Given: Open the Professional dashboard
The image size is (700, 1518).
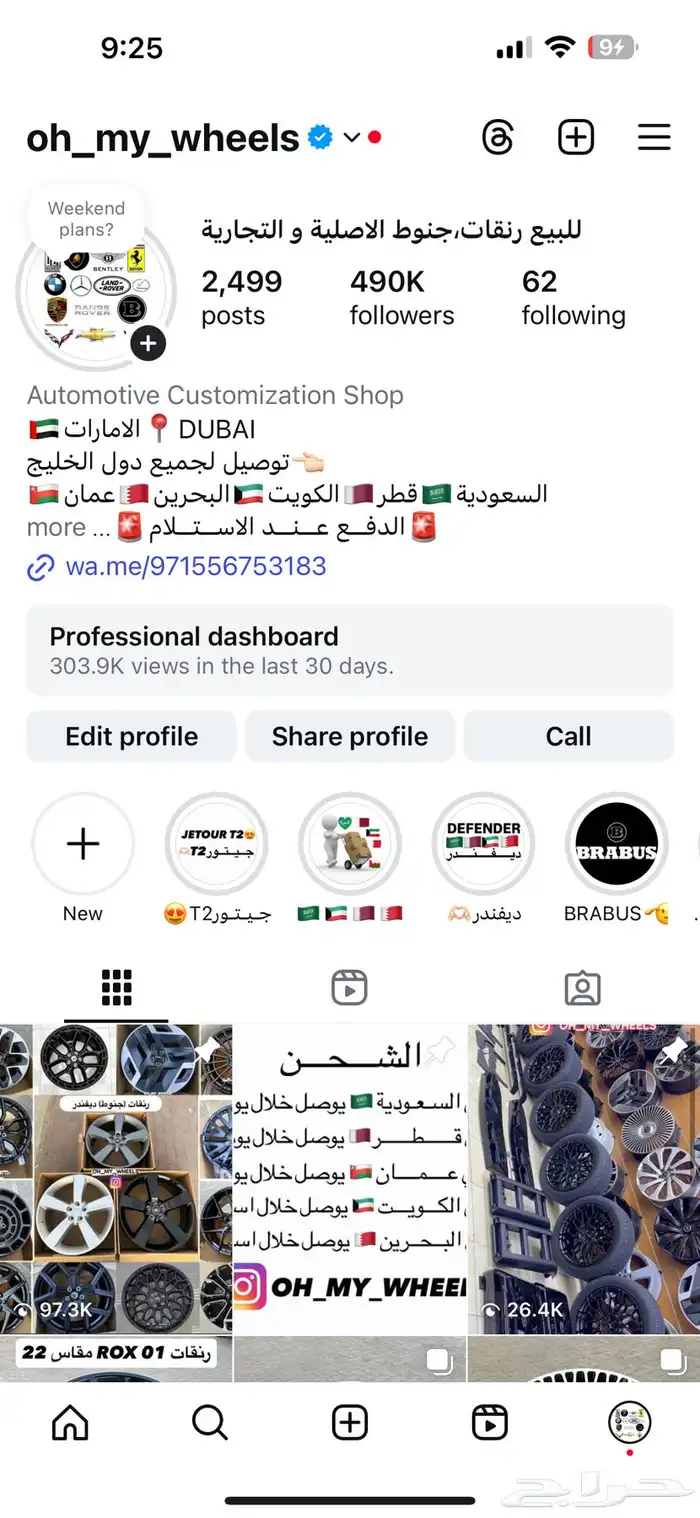Looking at the screenshot, I should pyautogui.click(x=349, y=650).
